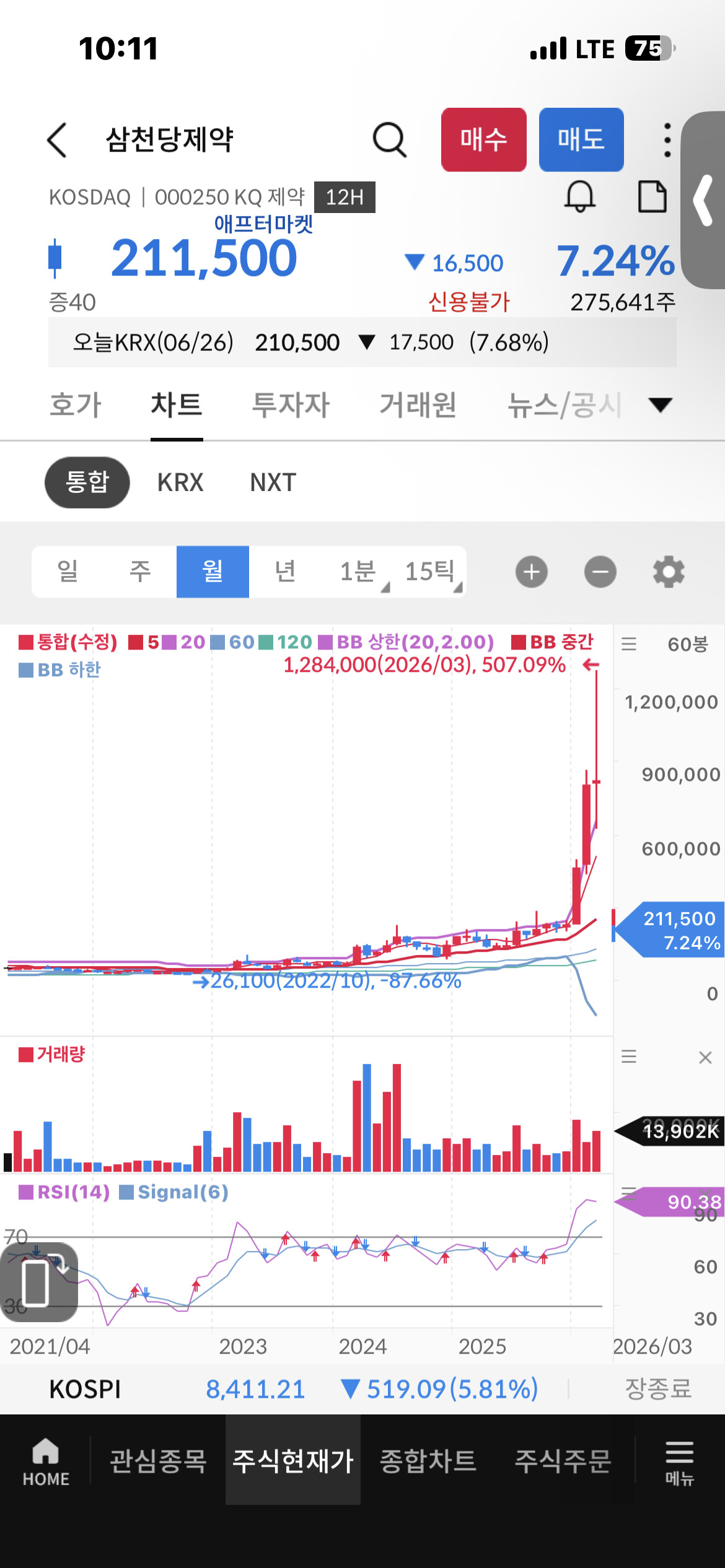The width and height of the screenshot is (725, 1568).
Task: Switch to the 투자자 tab
Action: click(x=291, y=405)
